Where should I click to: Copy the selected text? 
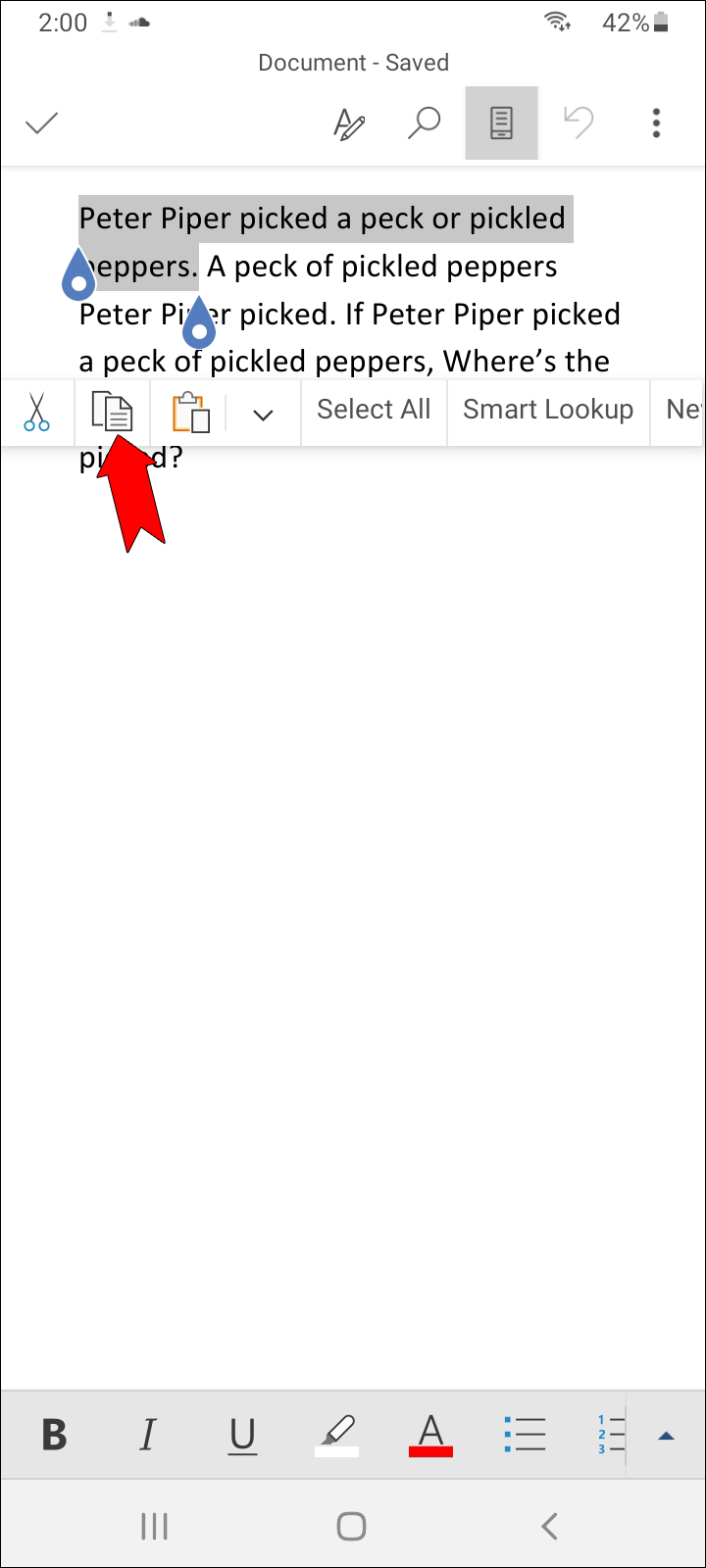pos(112,412)
